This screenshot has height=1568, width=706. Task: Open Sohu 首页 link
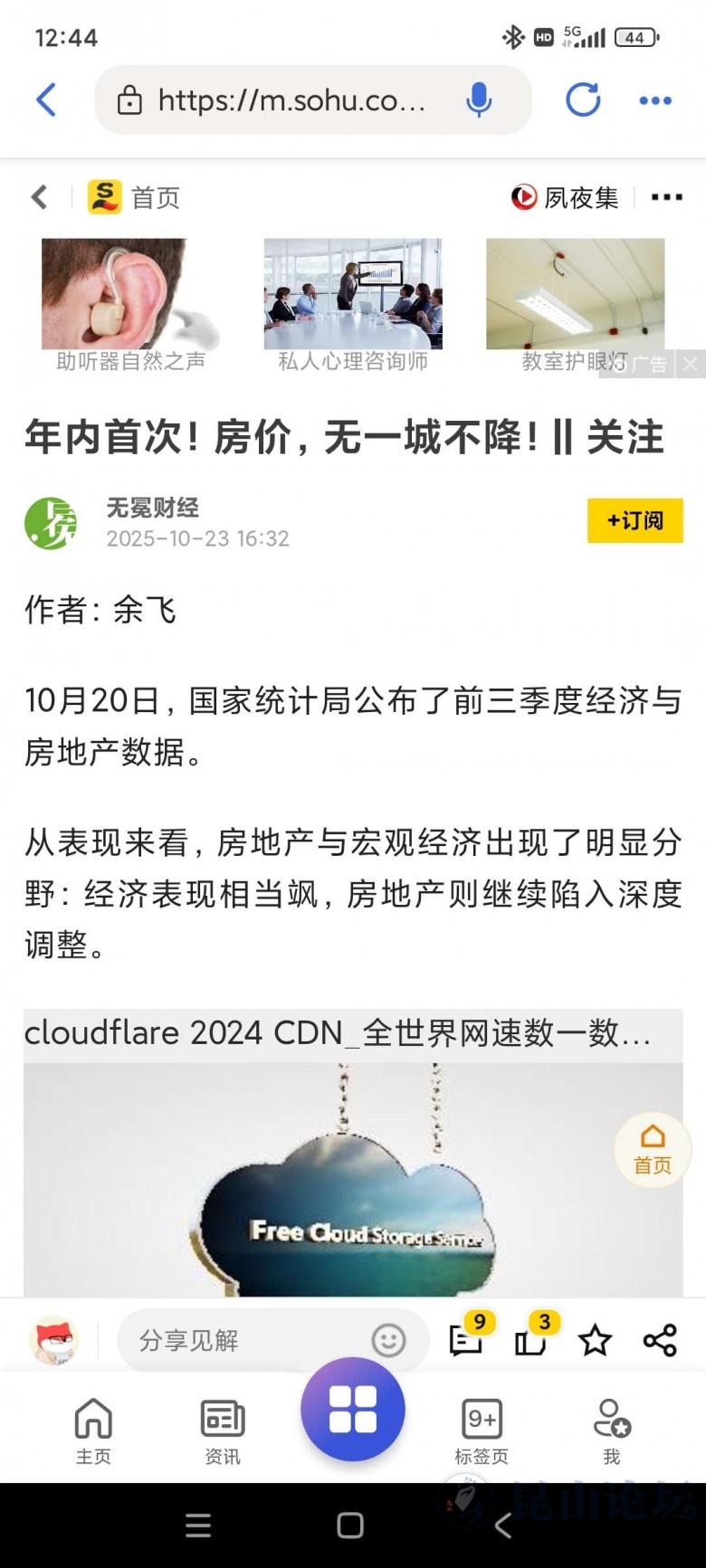(134, 196)
